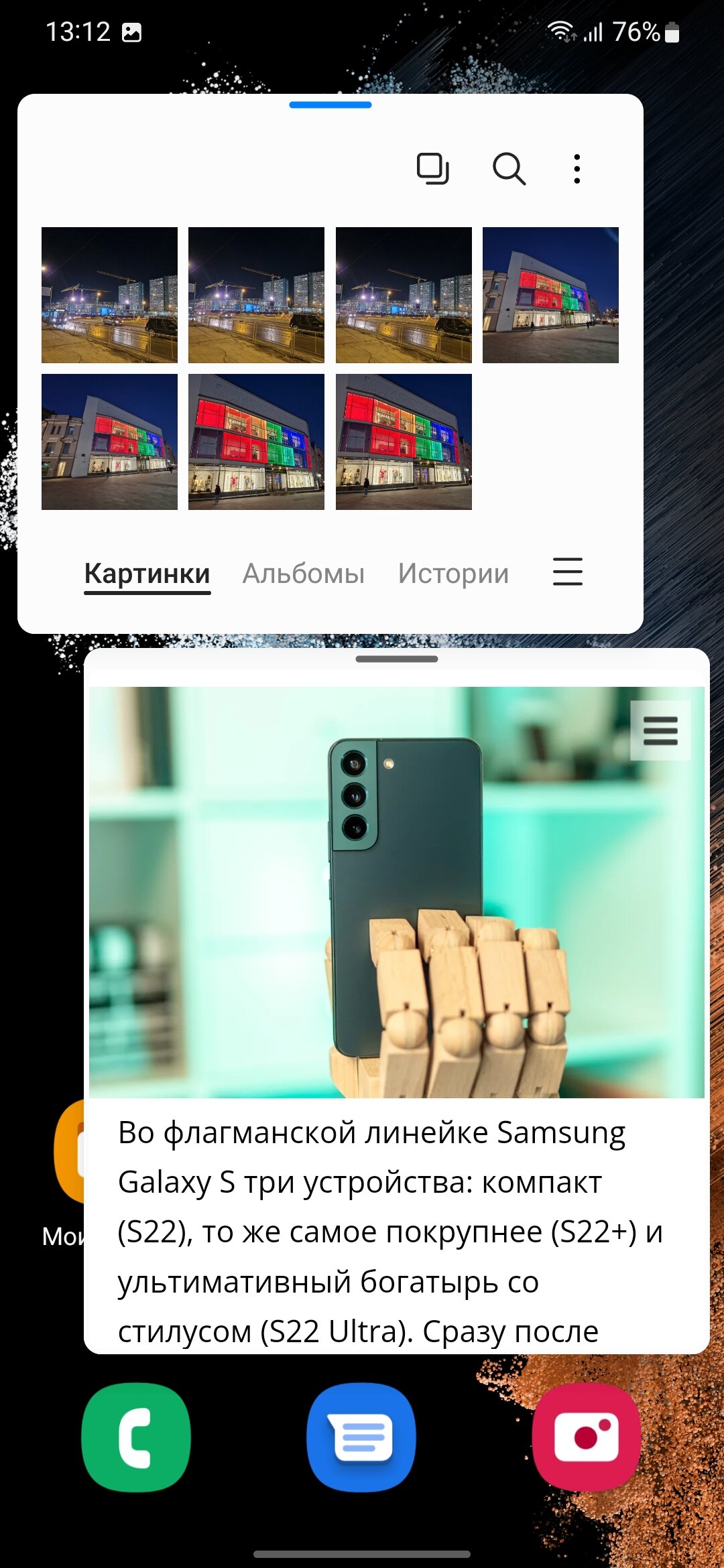Open the last photo in the second row
724x1568 pixels.
(404, 442)
